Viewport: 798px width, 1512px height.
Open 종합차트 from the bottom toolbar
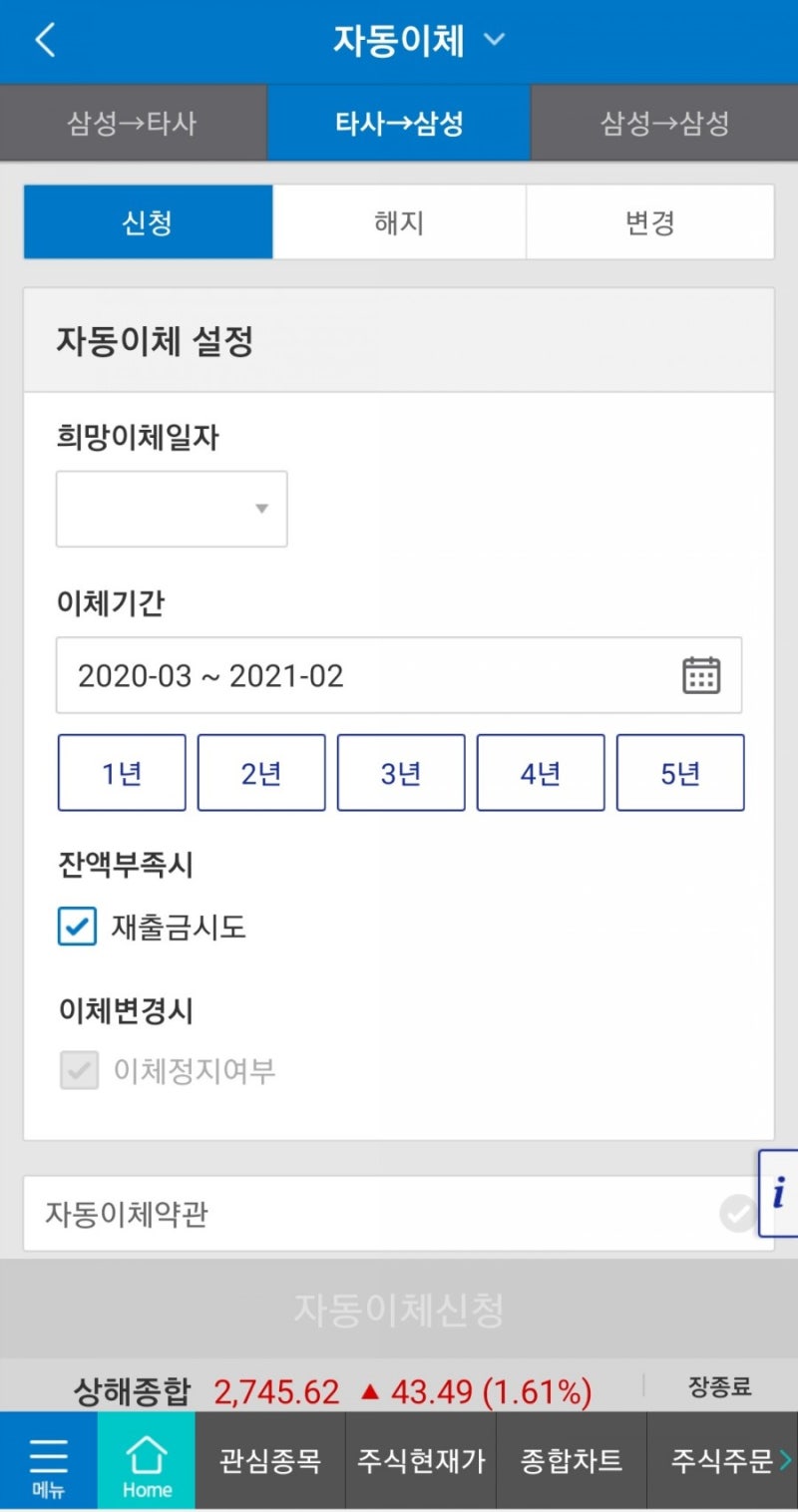coord(571,1459)
